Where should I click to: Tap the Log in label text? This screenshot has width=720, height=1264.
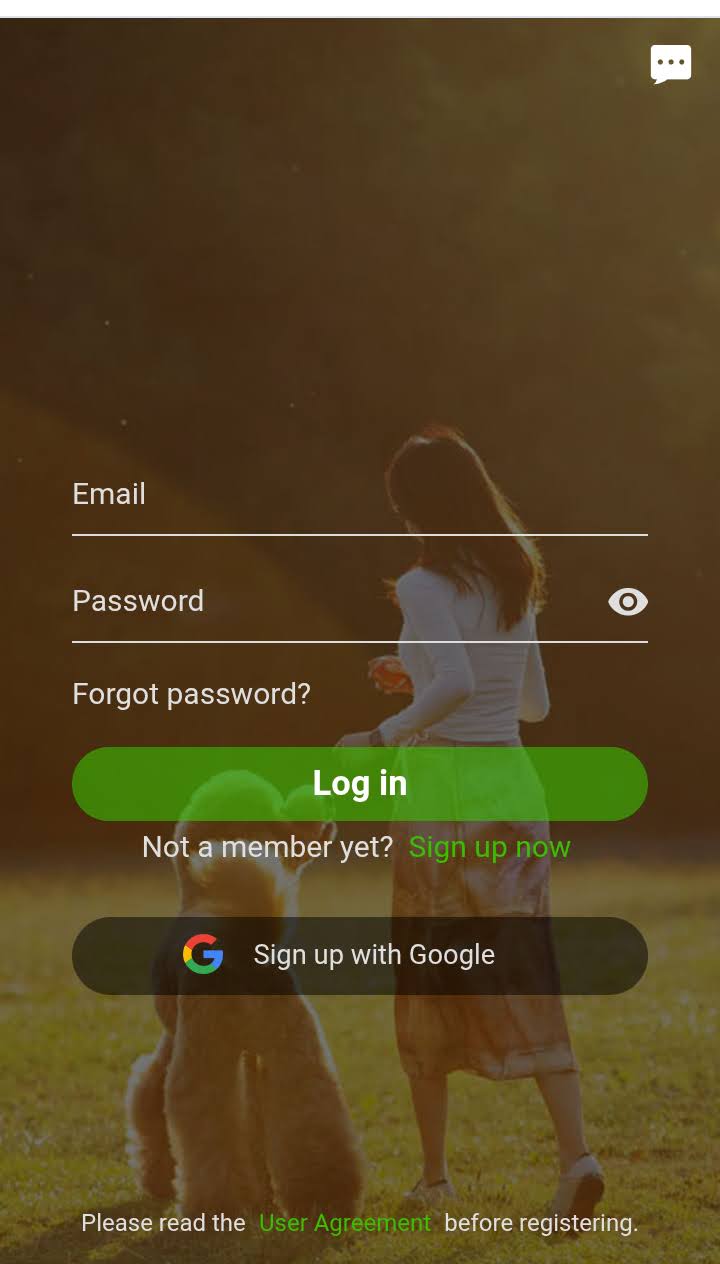pos(360,783)
